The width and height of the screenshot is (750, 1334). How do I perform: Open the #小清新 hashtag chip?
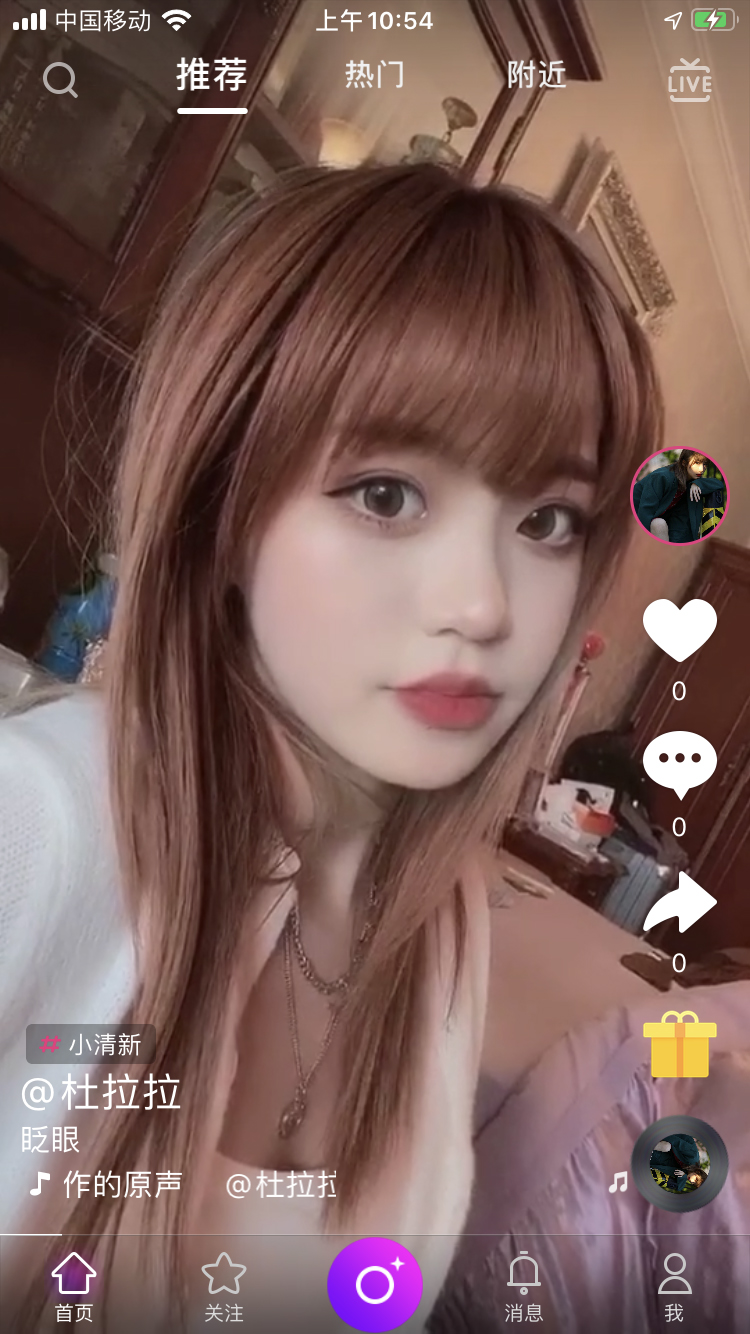coord(91,1044)
